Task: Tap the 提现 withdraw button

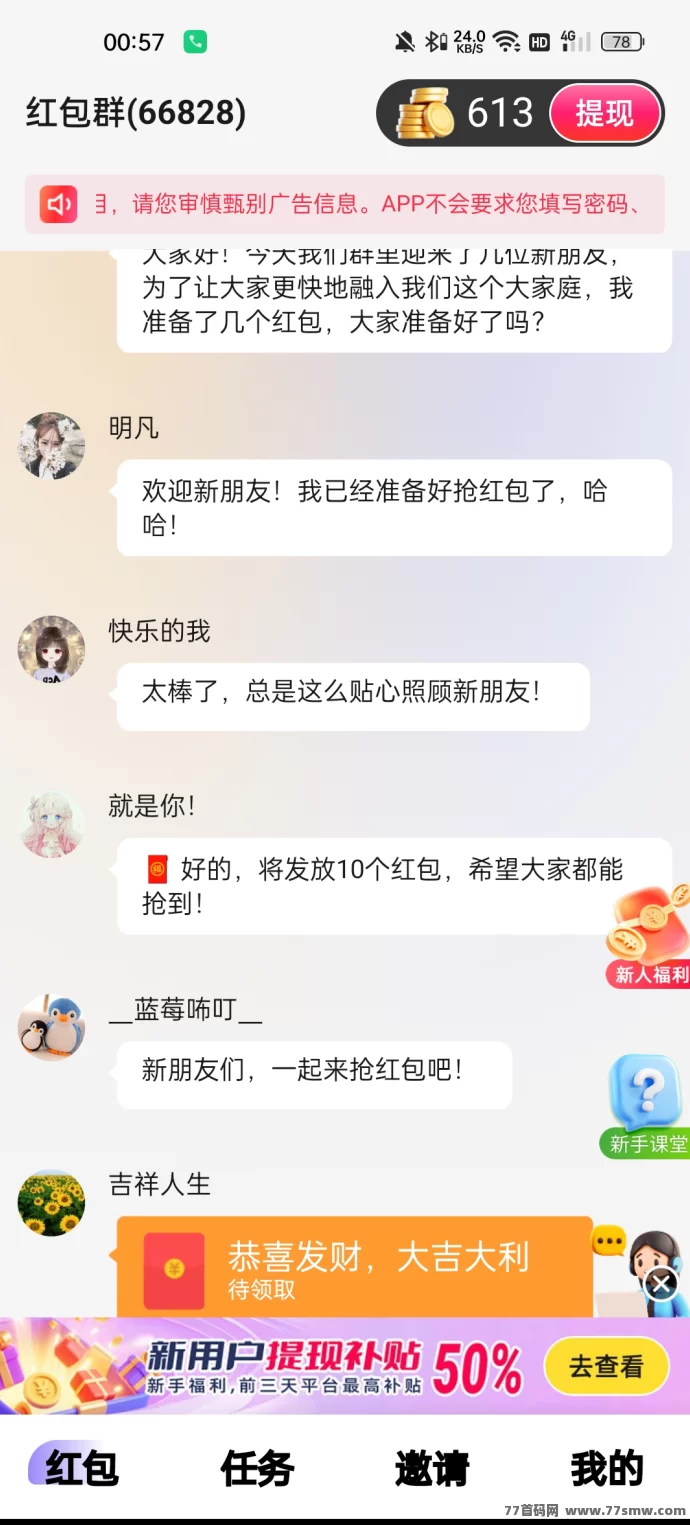Action: (605, 114)
